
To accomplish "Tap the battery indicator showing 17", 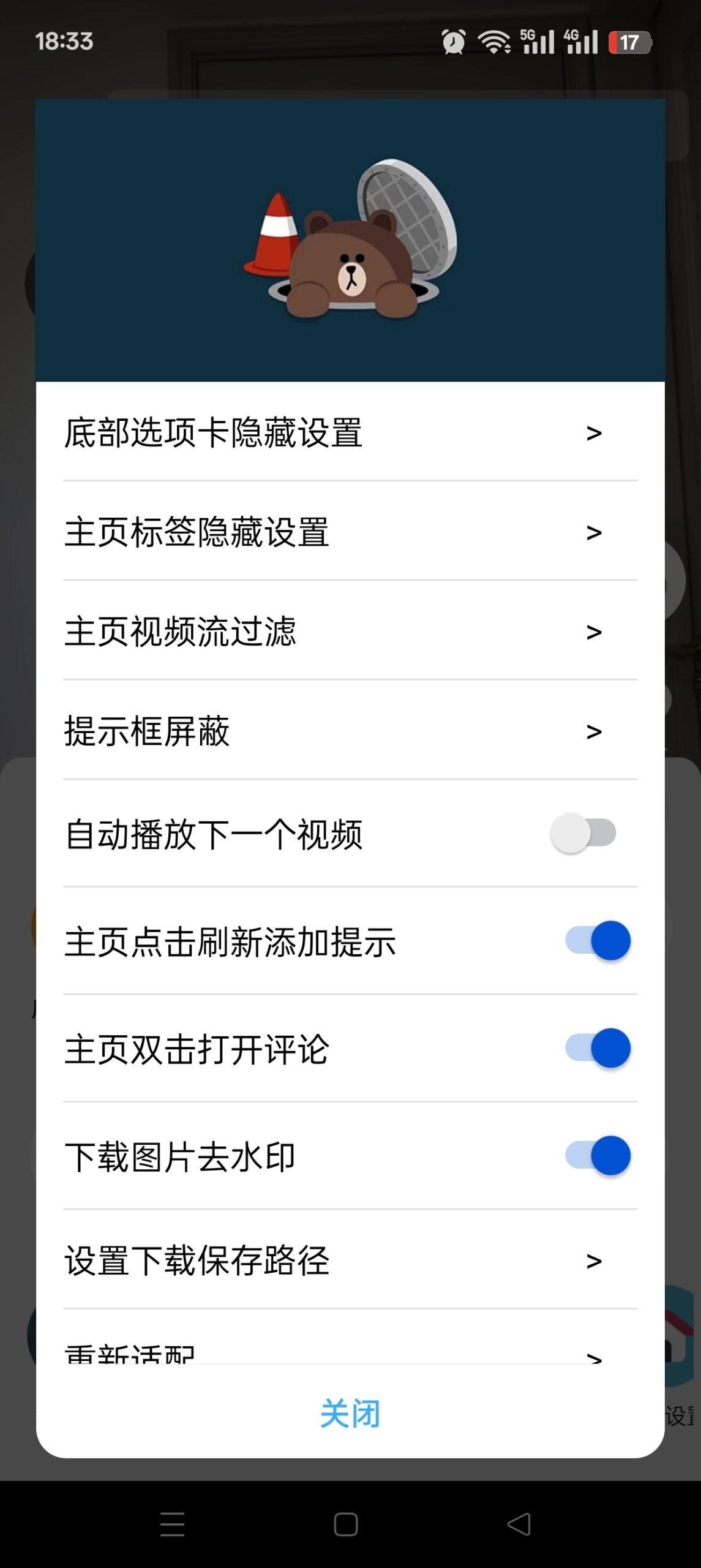I will tap(630, 42).
